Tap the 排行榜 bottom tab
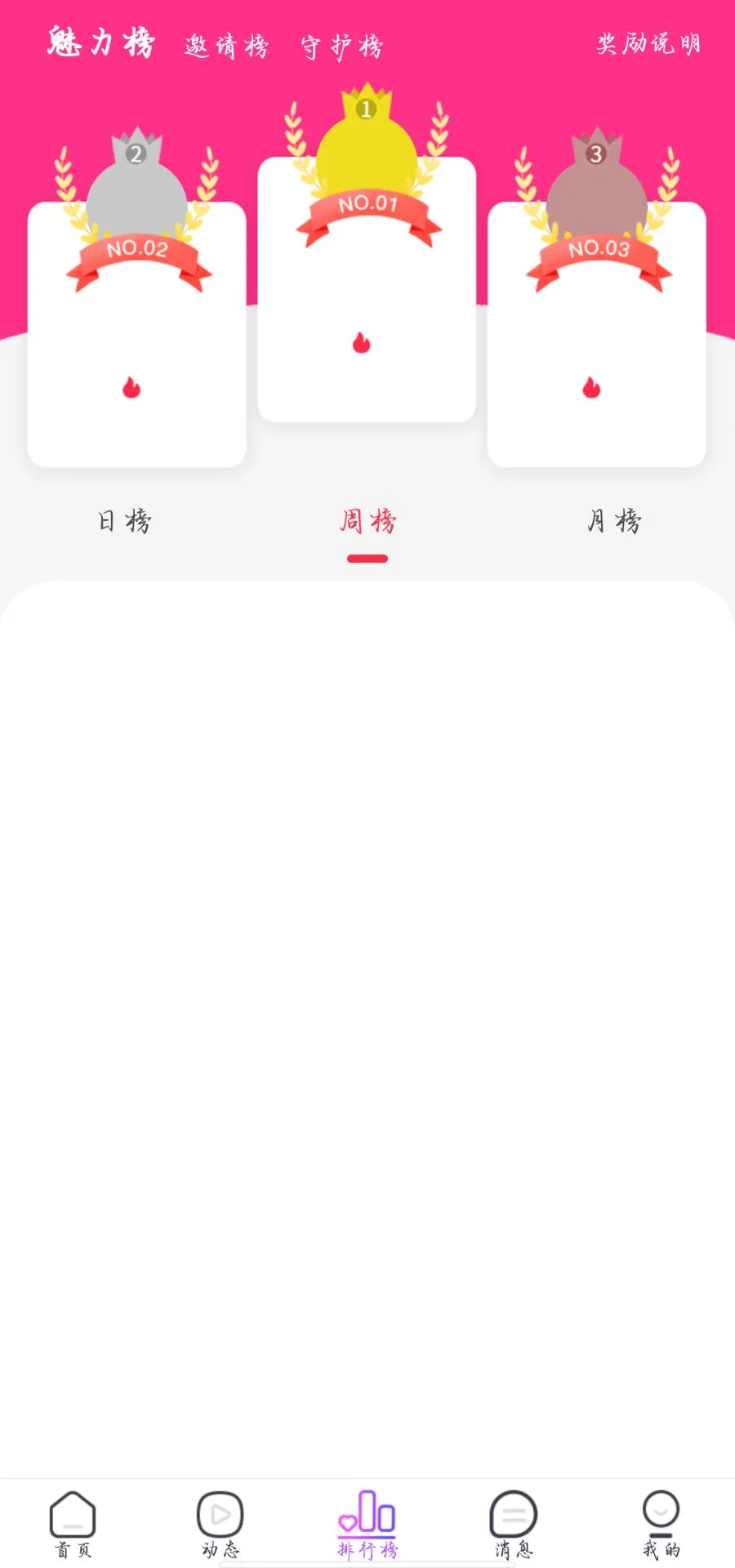 click(367, 1525)
